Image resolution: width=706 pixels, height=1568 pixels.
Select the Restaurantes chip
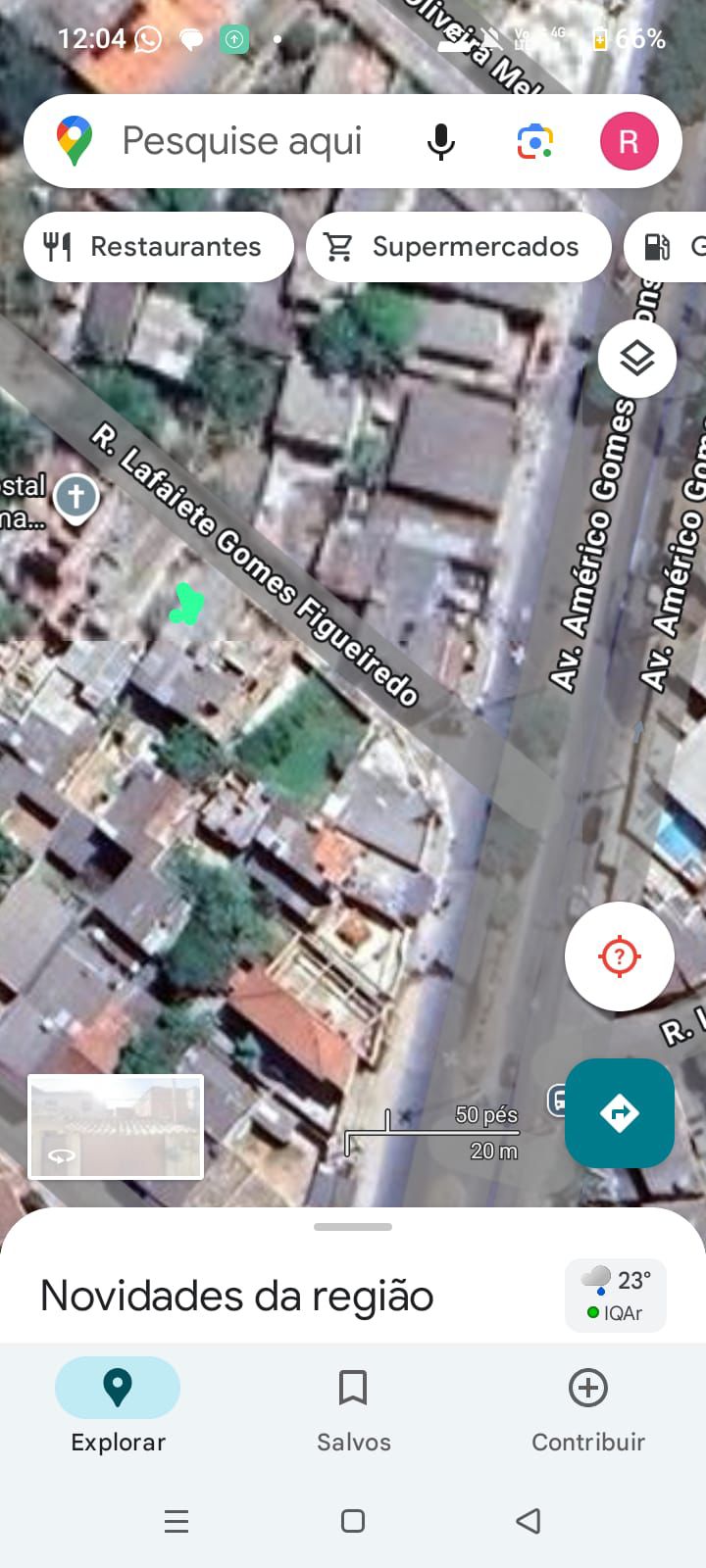[x=158, y=247]
